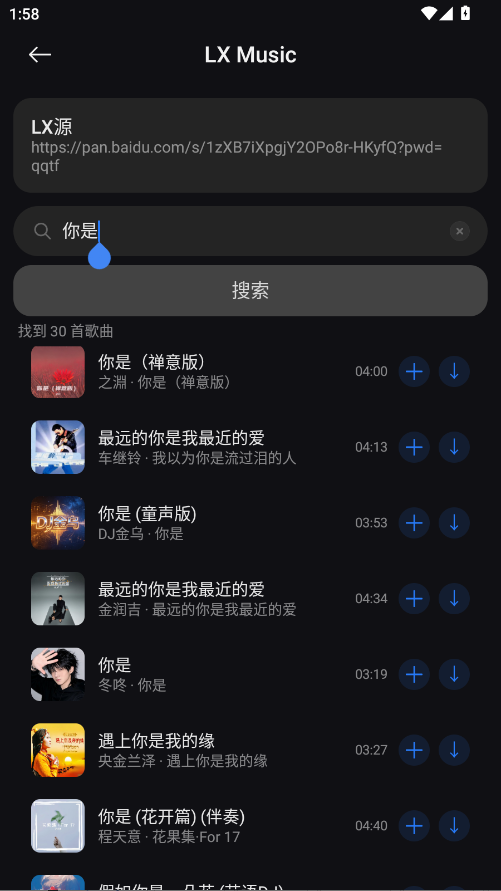Tap the search field containing 你是
501x891 pixels.
[x=250, y=231]
